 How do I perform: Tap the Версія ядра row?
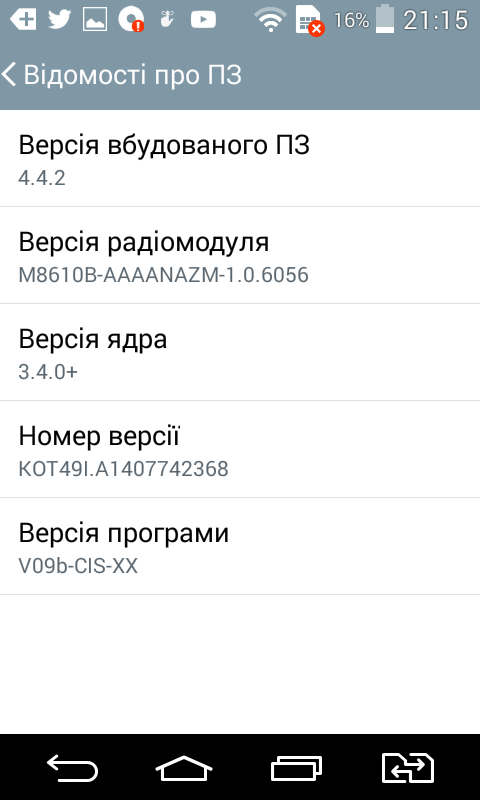pos(240,353)
